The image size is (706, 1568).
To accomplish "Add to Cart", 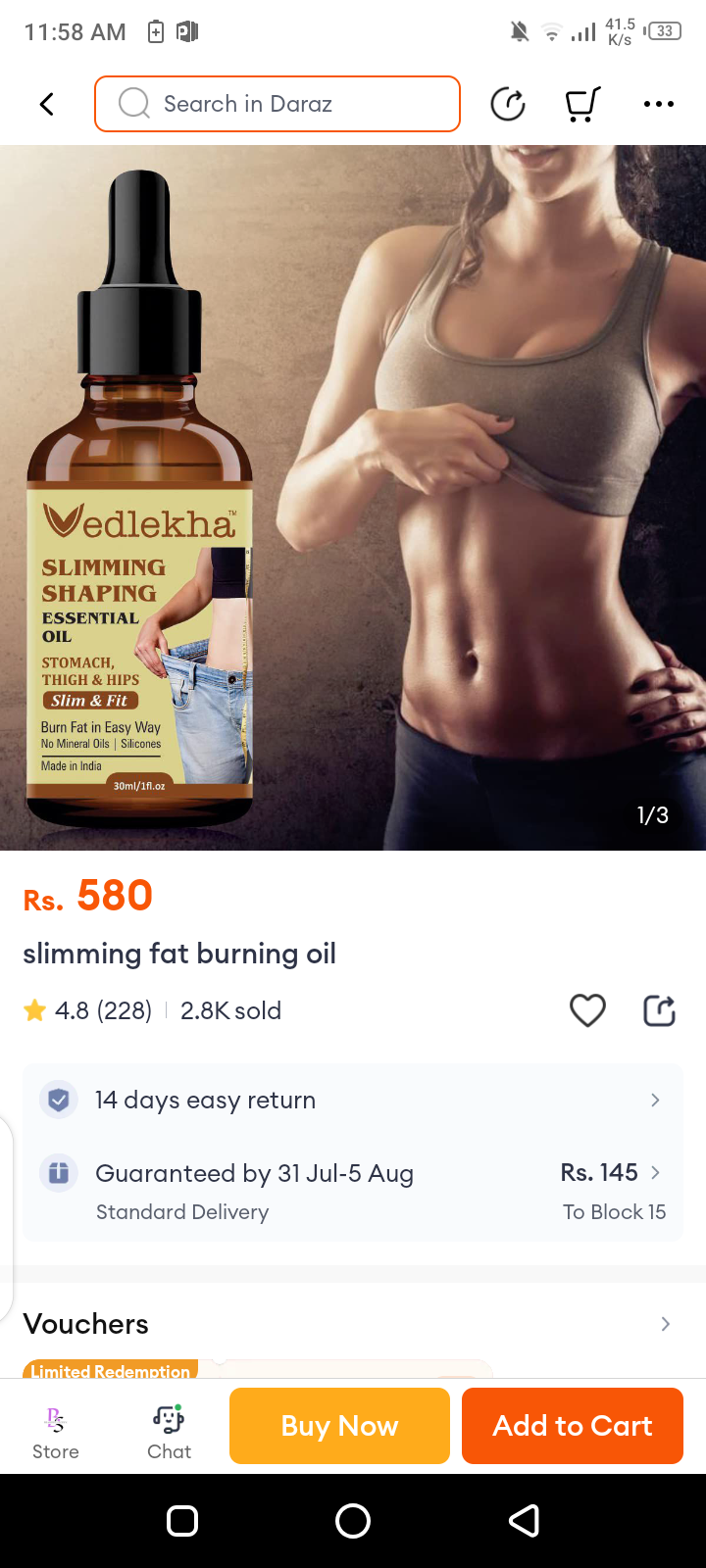I will [x=572, y=1426].
